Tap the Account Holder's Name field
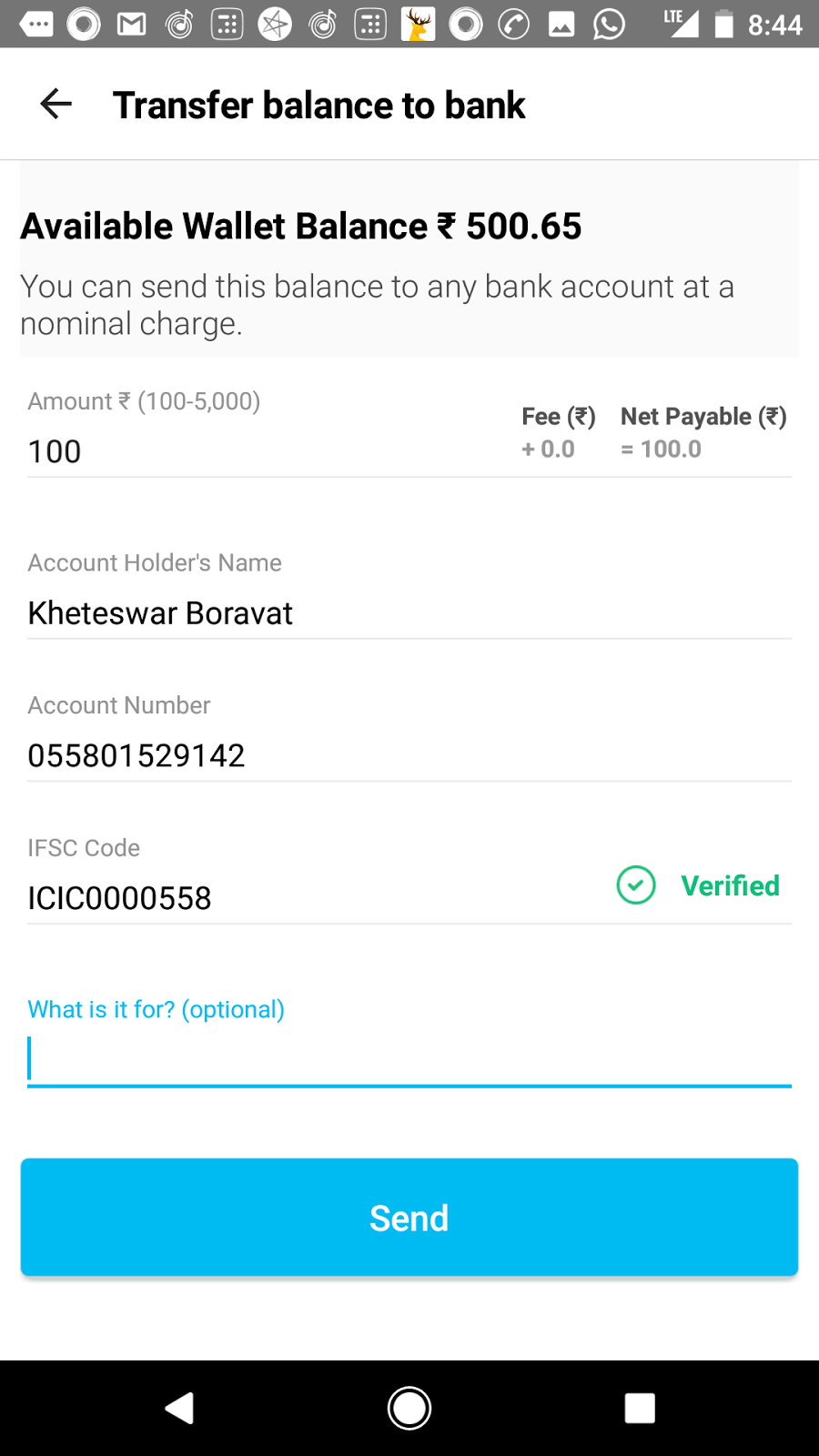819x1456 pixels. point(408,613)
